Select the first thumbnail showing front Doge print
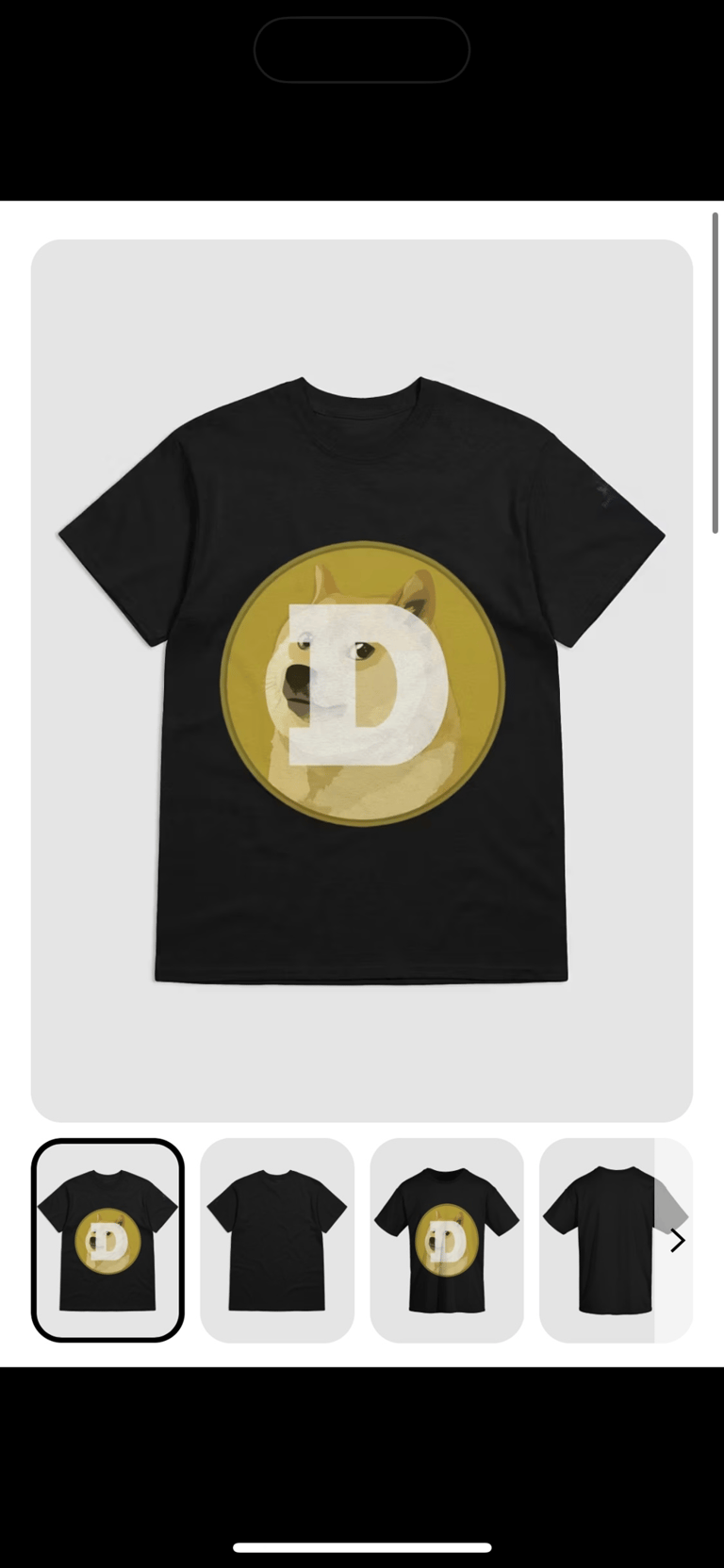The image size is (724, 1568). [107, 1240]
